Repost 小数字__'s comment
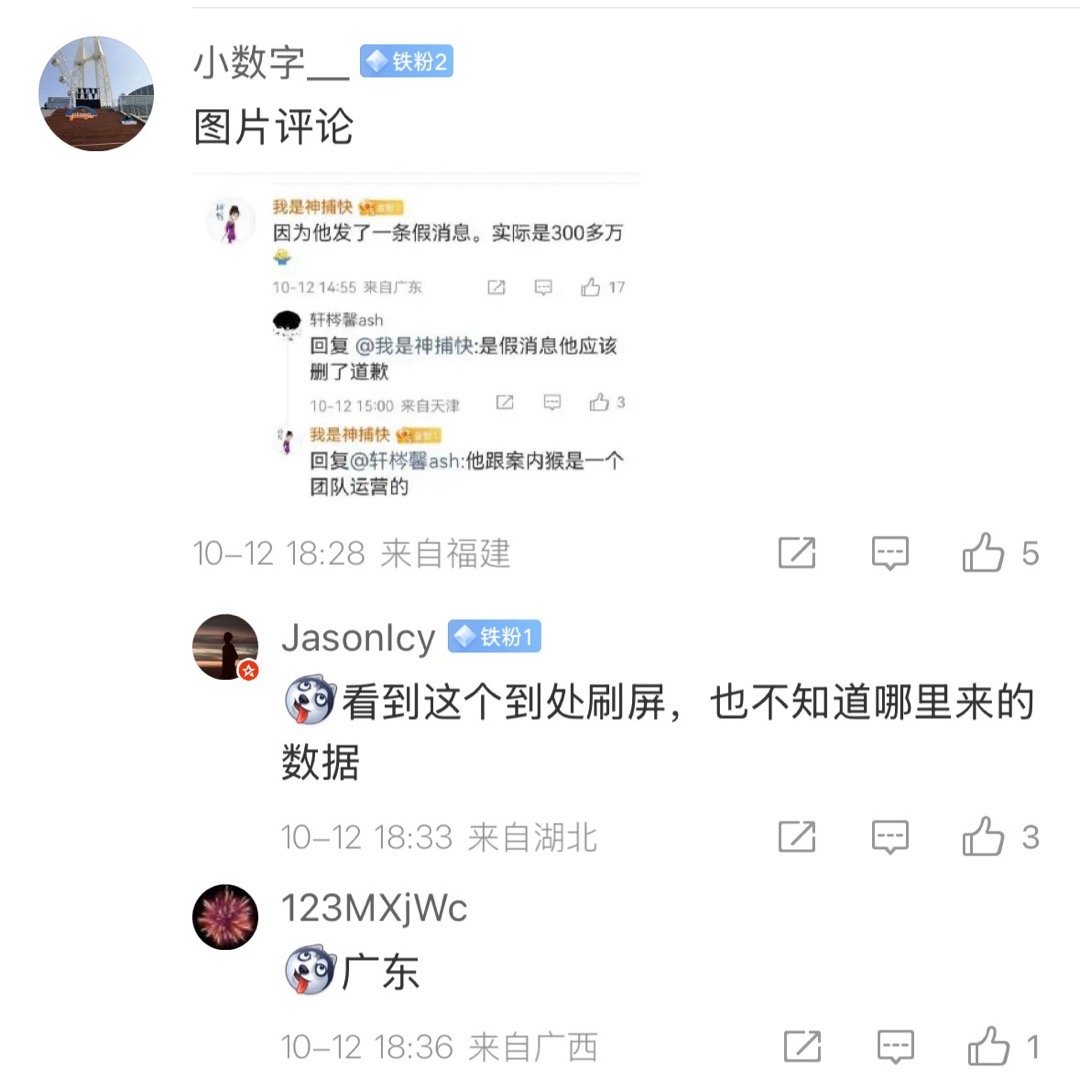1080x1080 pixels. pyautogui.click(x=797, y=553)
